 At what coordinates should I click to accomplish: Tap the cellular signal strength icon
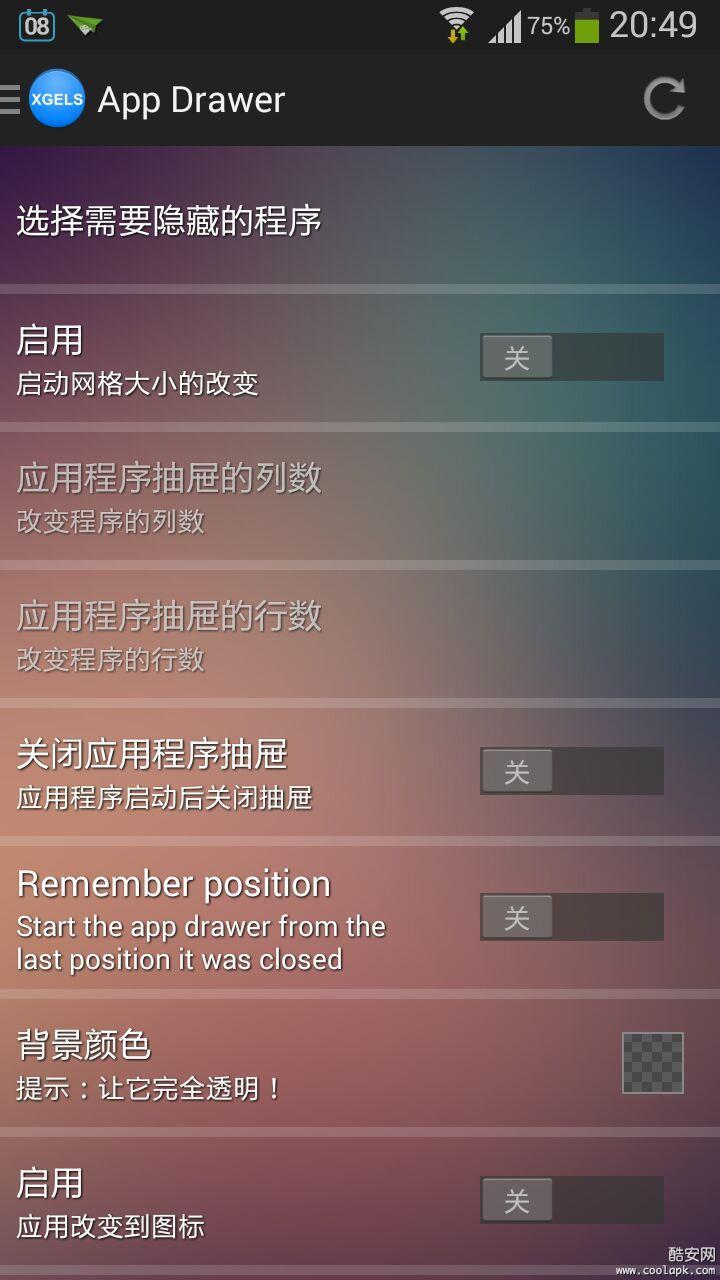pos(507,26)
